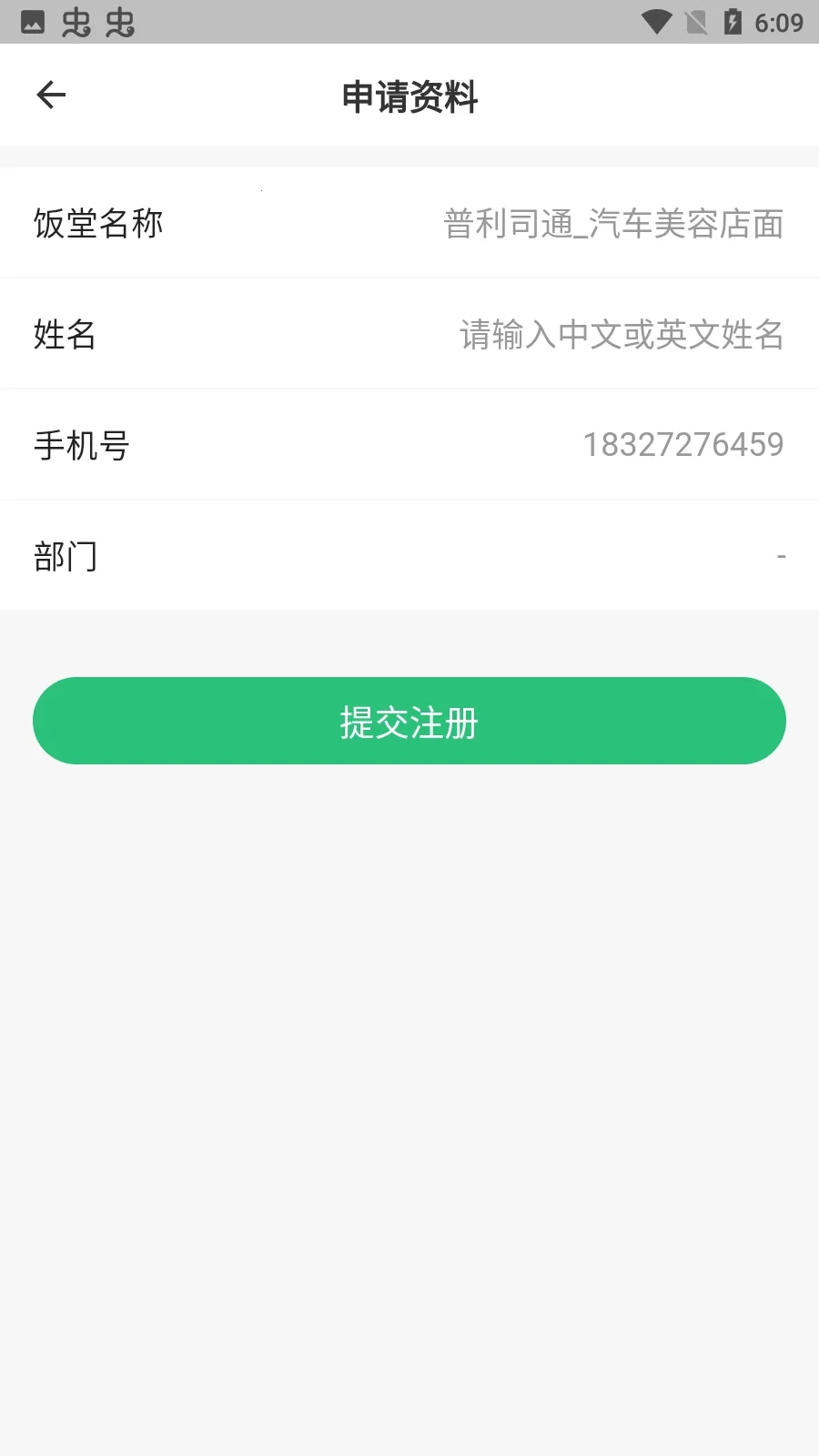Open the 申请资料 title bar
819x1456 pixels.
pyautogui.click(x=409, y=96)
